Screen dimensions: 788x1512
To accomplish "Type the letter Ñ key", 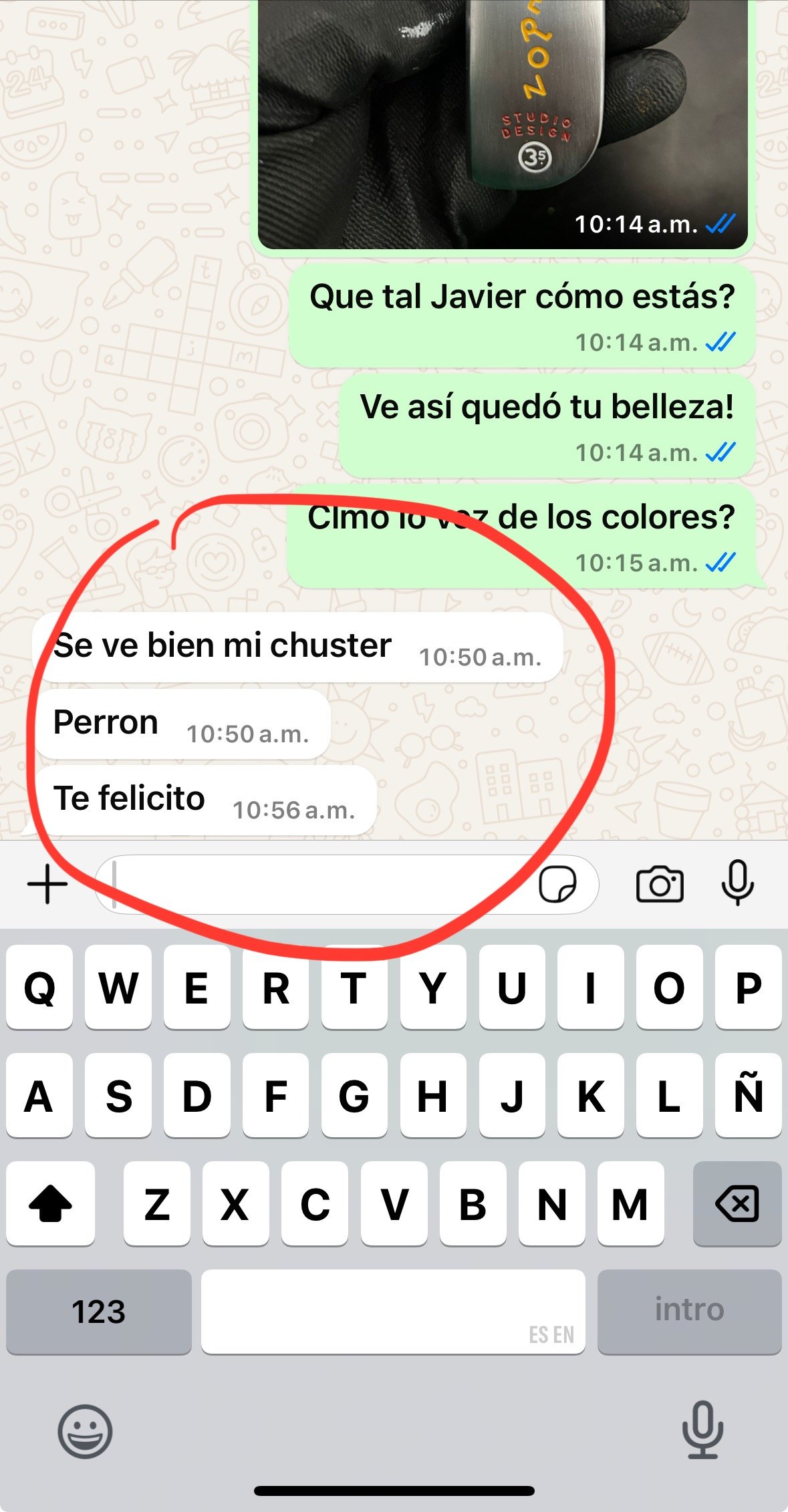I will click(748, 1096).
